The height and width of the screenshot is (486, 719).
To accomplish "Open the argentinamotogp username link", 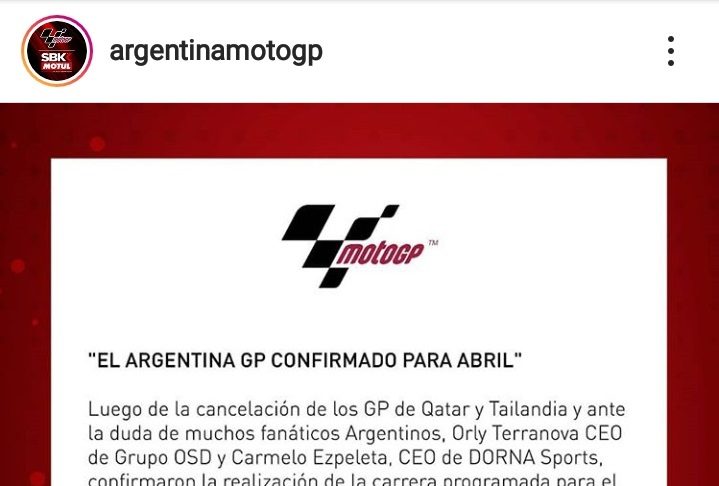I will (x=215, y=51).
